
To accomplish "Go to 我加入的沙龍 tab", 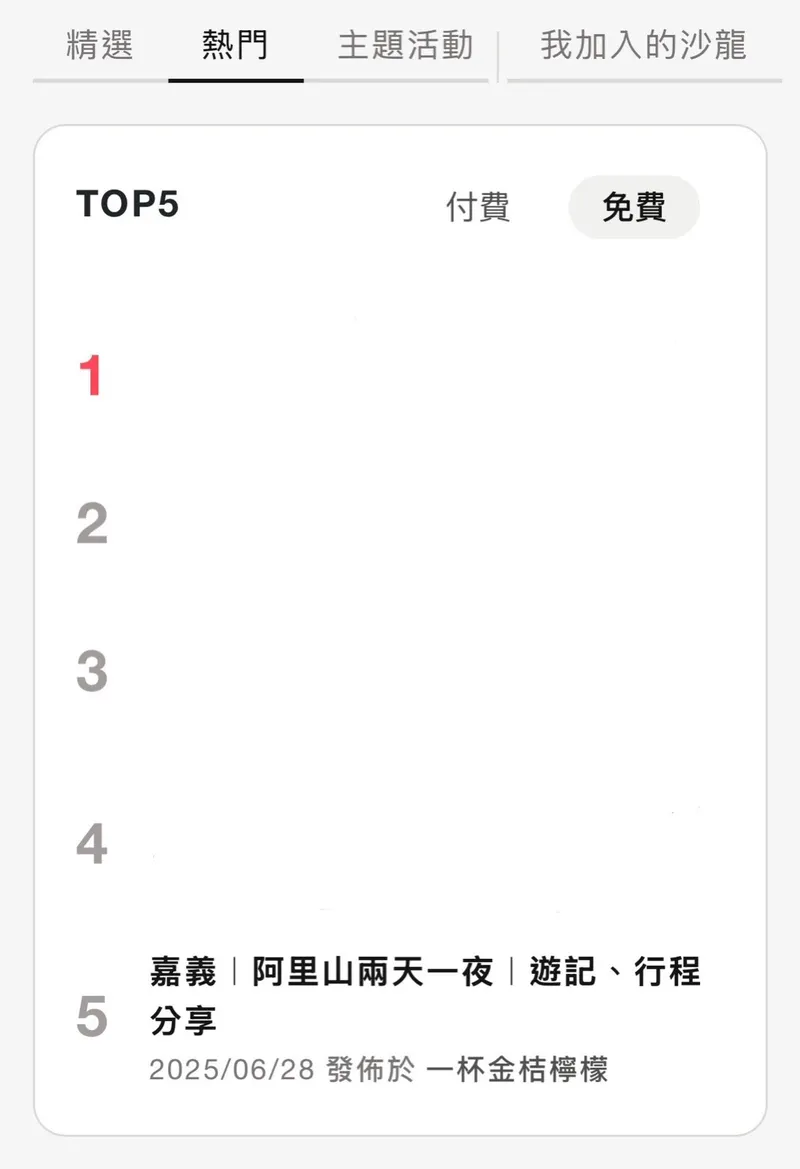I will click(643, 46).
